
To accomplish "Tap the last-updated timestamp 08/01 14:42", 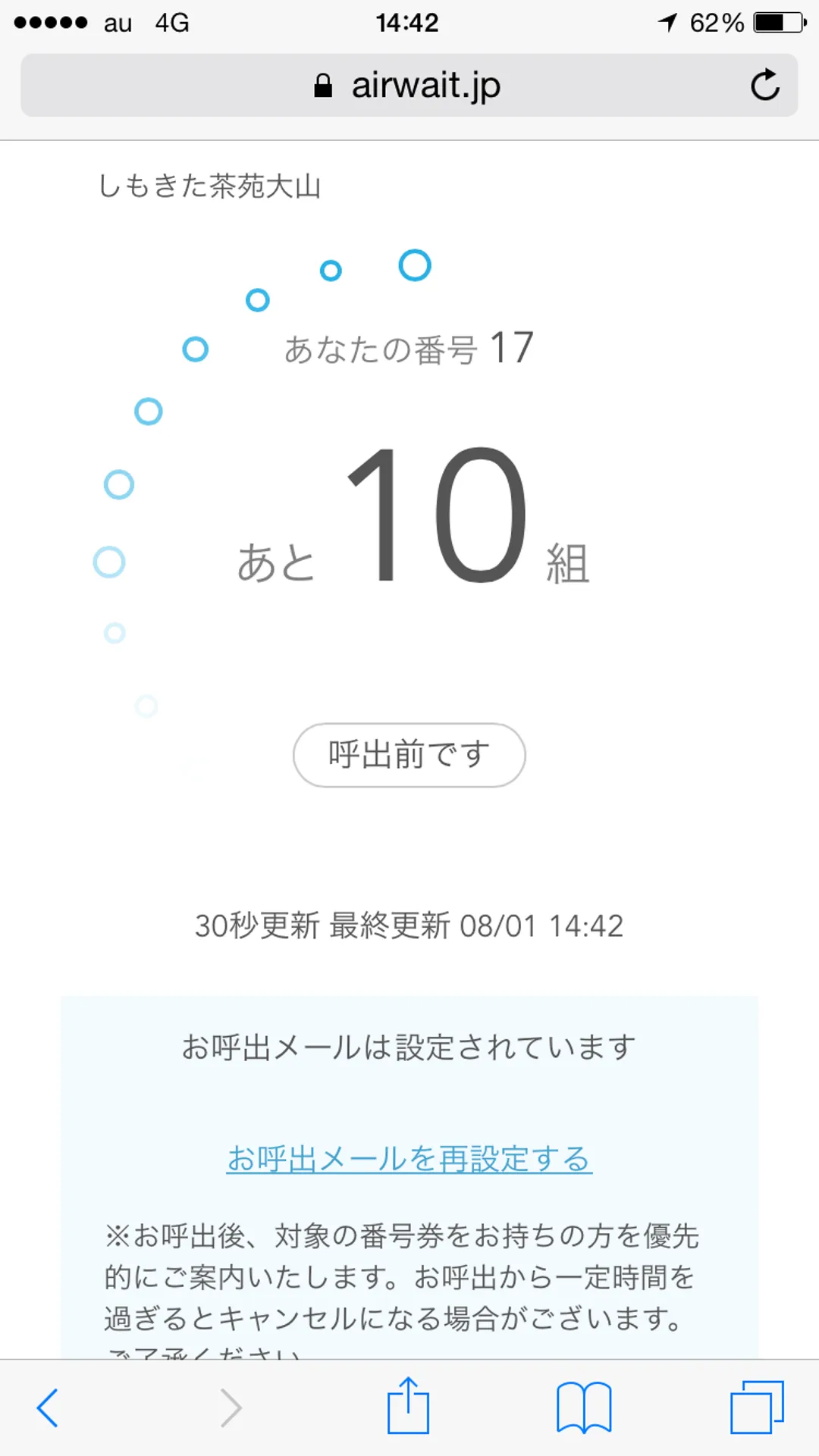I will 540,926.
